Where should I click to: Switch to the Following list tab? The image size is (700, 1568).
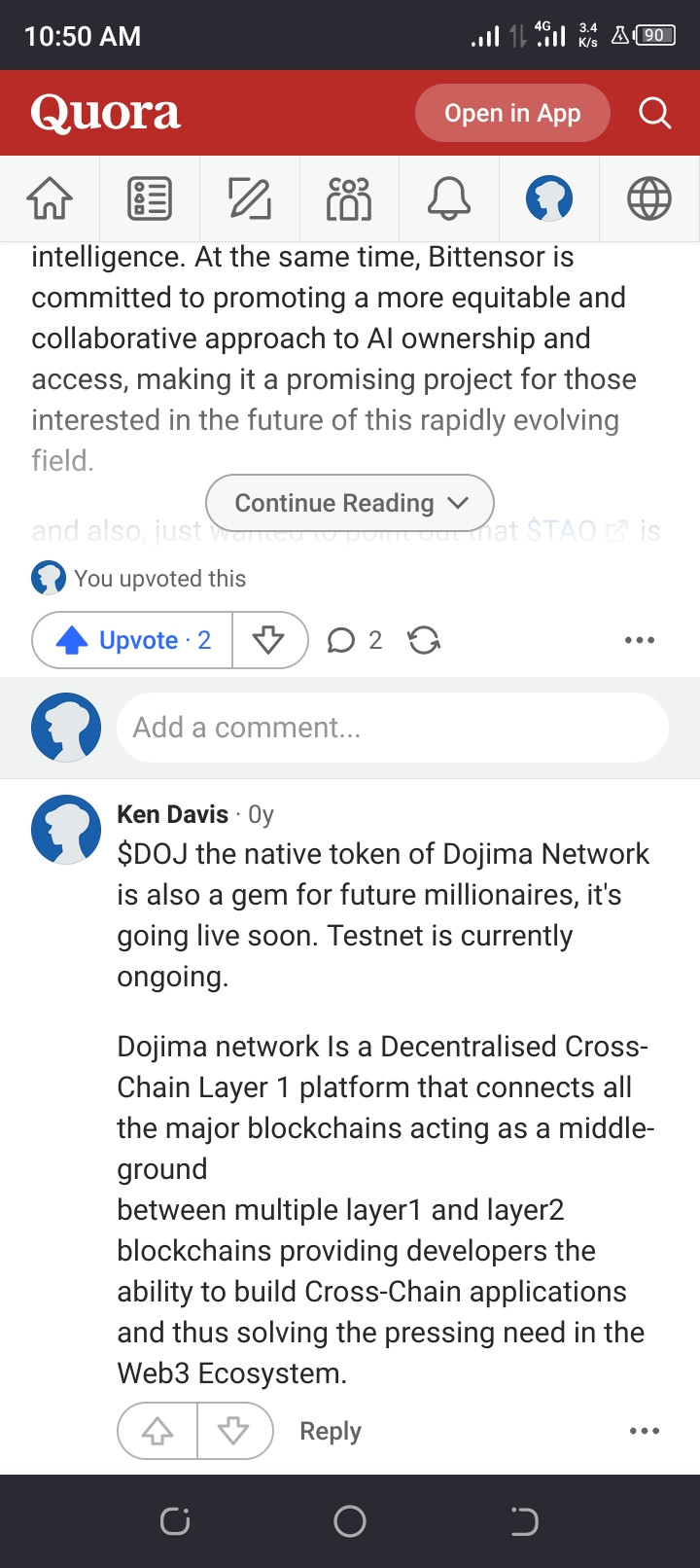point(150,198)
